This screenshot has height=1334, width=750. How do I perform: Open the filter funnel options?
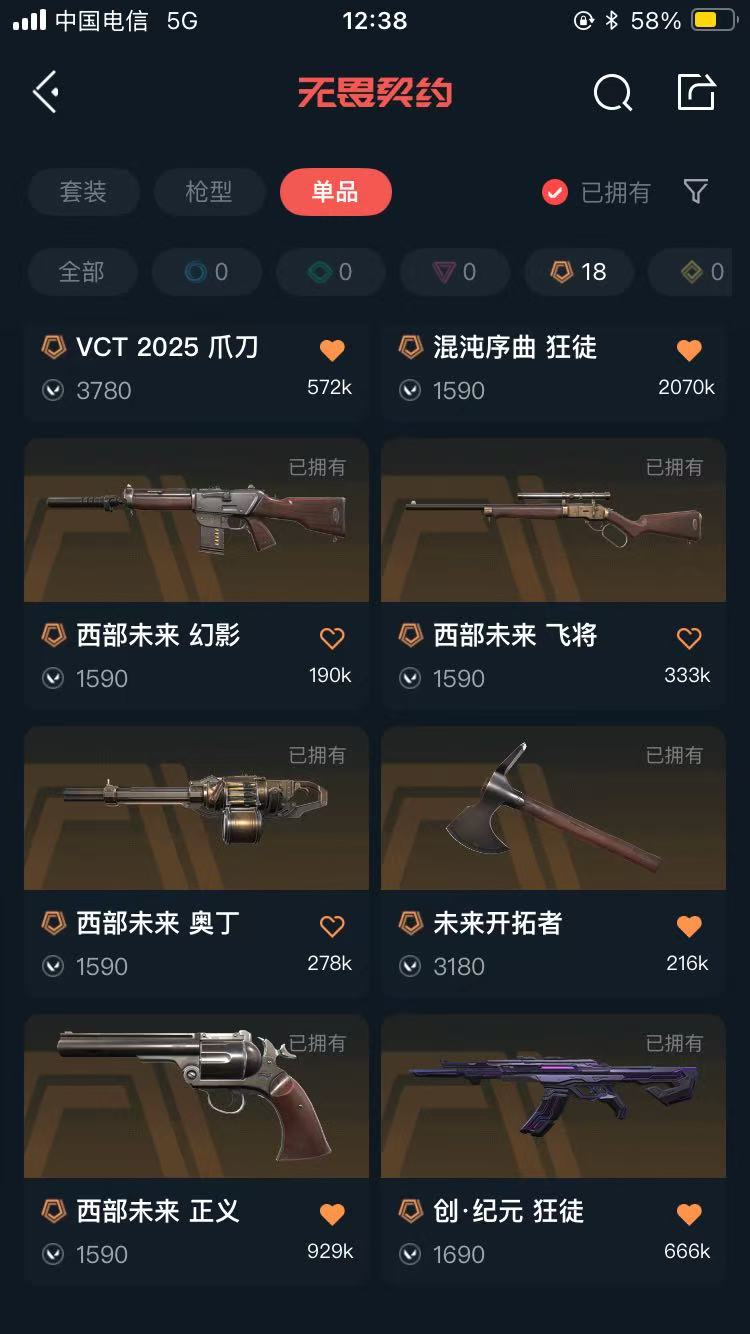[696, 191]
